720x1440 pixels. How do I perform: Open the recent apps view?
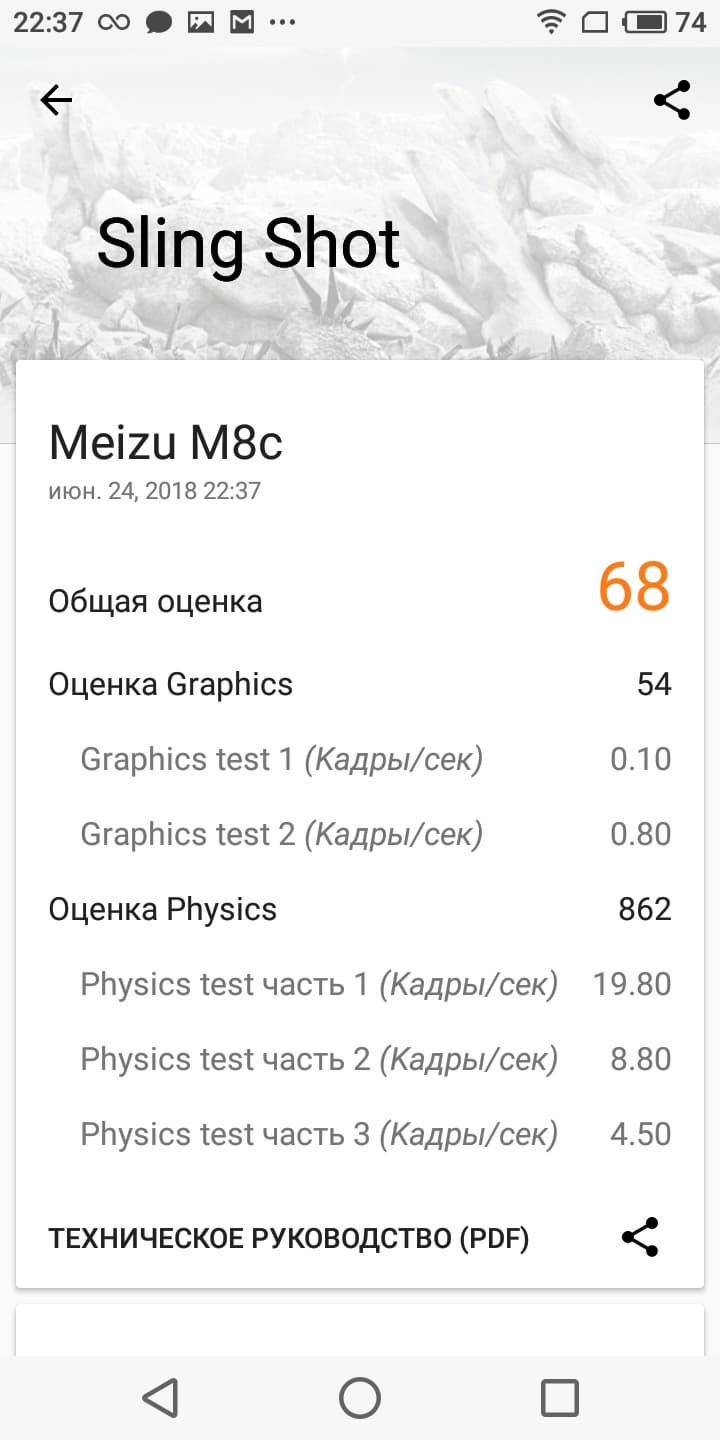coord(559,1397)
